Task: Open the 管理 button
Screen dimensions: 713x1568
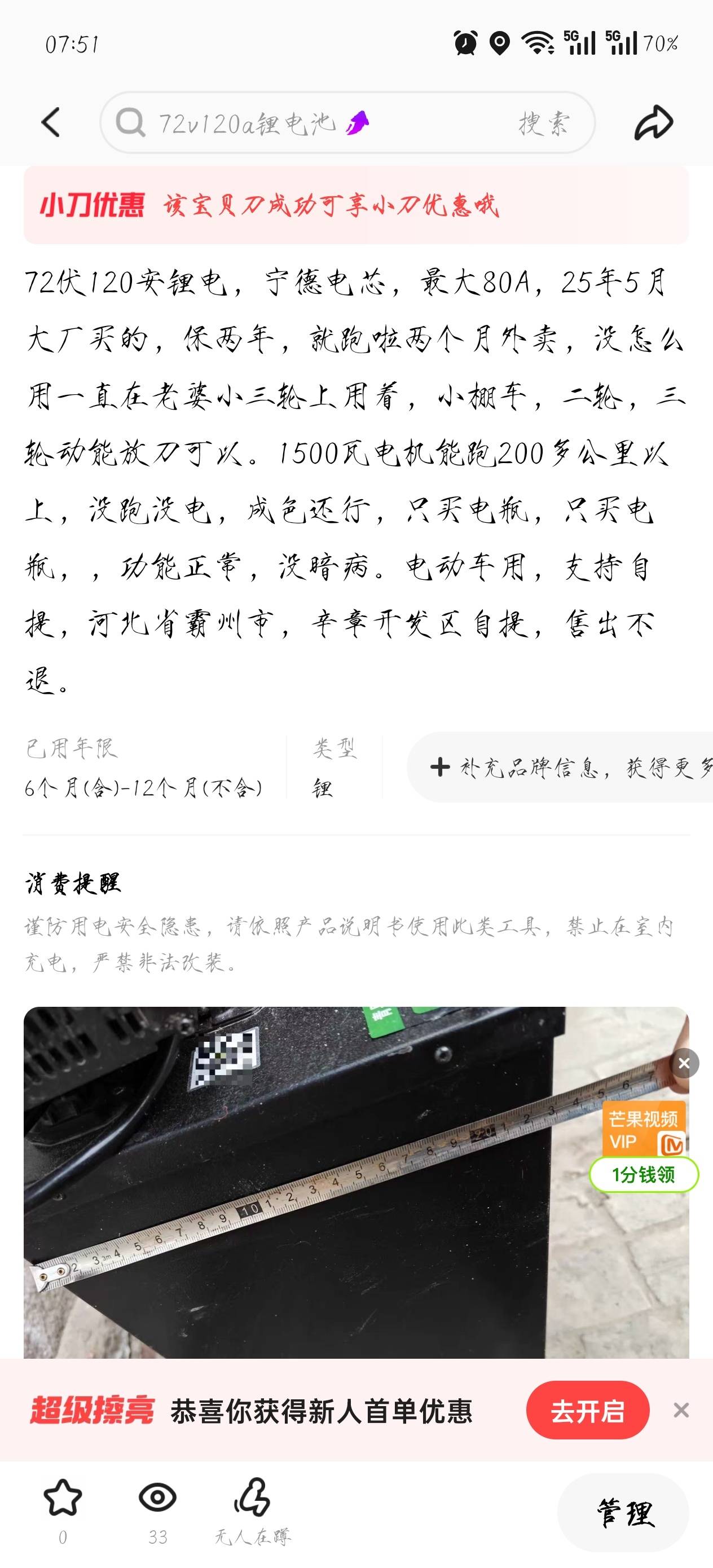Action: pos(624,1512)
